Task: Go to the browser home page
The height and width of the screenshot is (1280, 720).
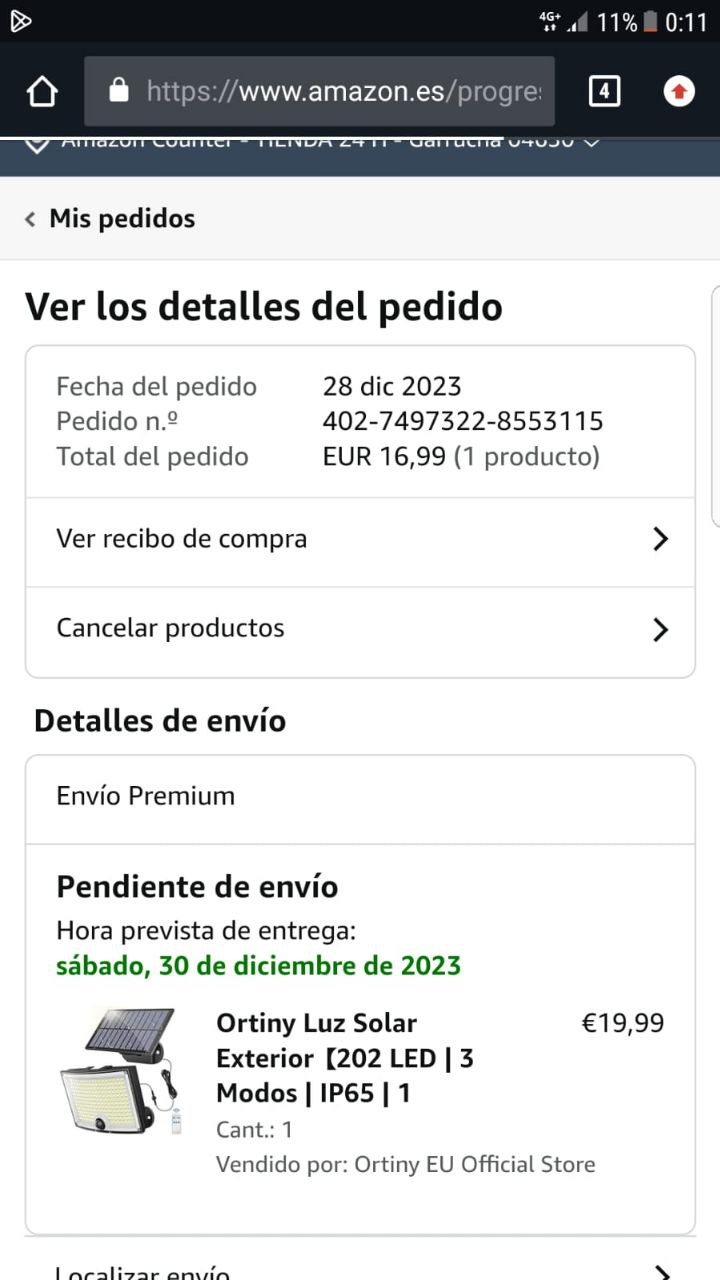Action: 42,92
